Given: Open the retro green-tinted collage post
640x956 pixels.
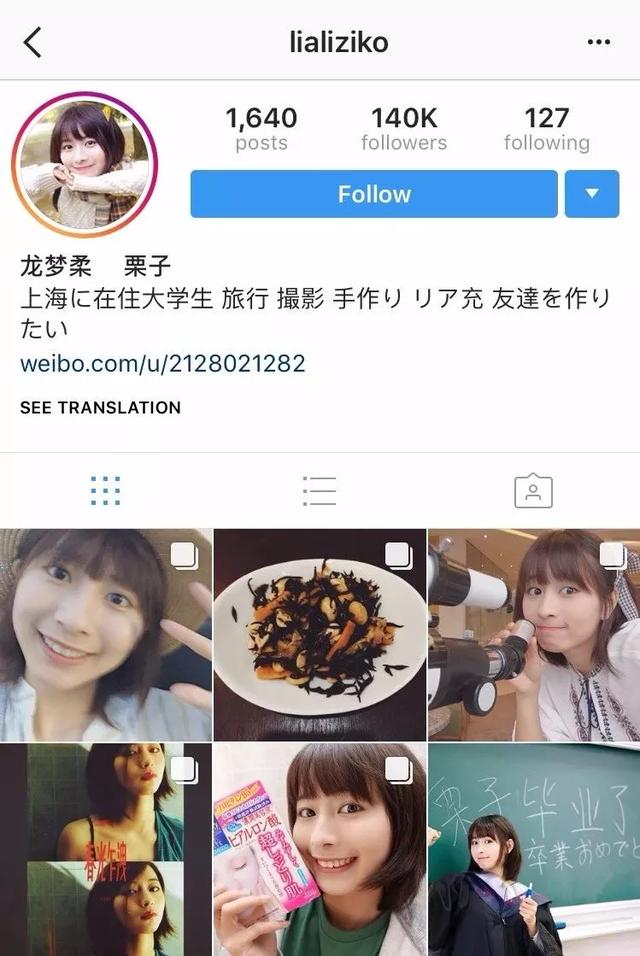Looking at the screenshot, I should (105, 849).
